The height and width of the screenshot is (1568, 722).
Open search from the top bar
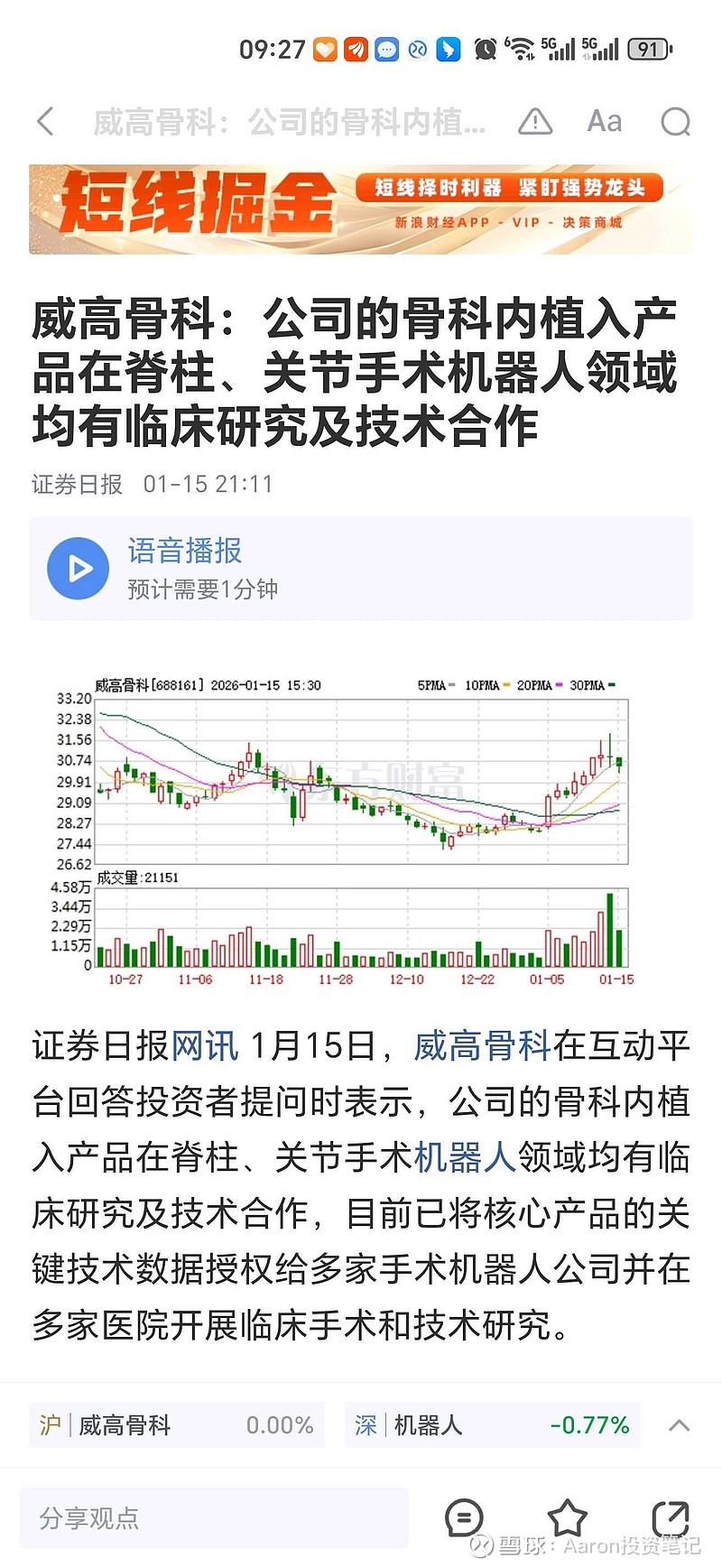click(x=675, y=122)
